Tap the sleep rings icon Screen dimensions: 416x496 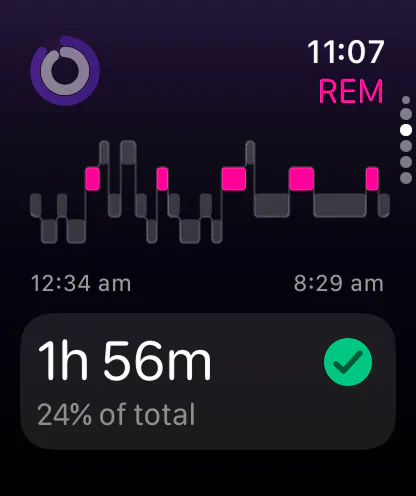point(65,71)
